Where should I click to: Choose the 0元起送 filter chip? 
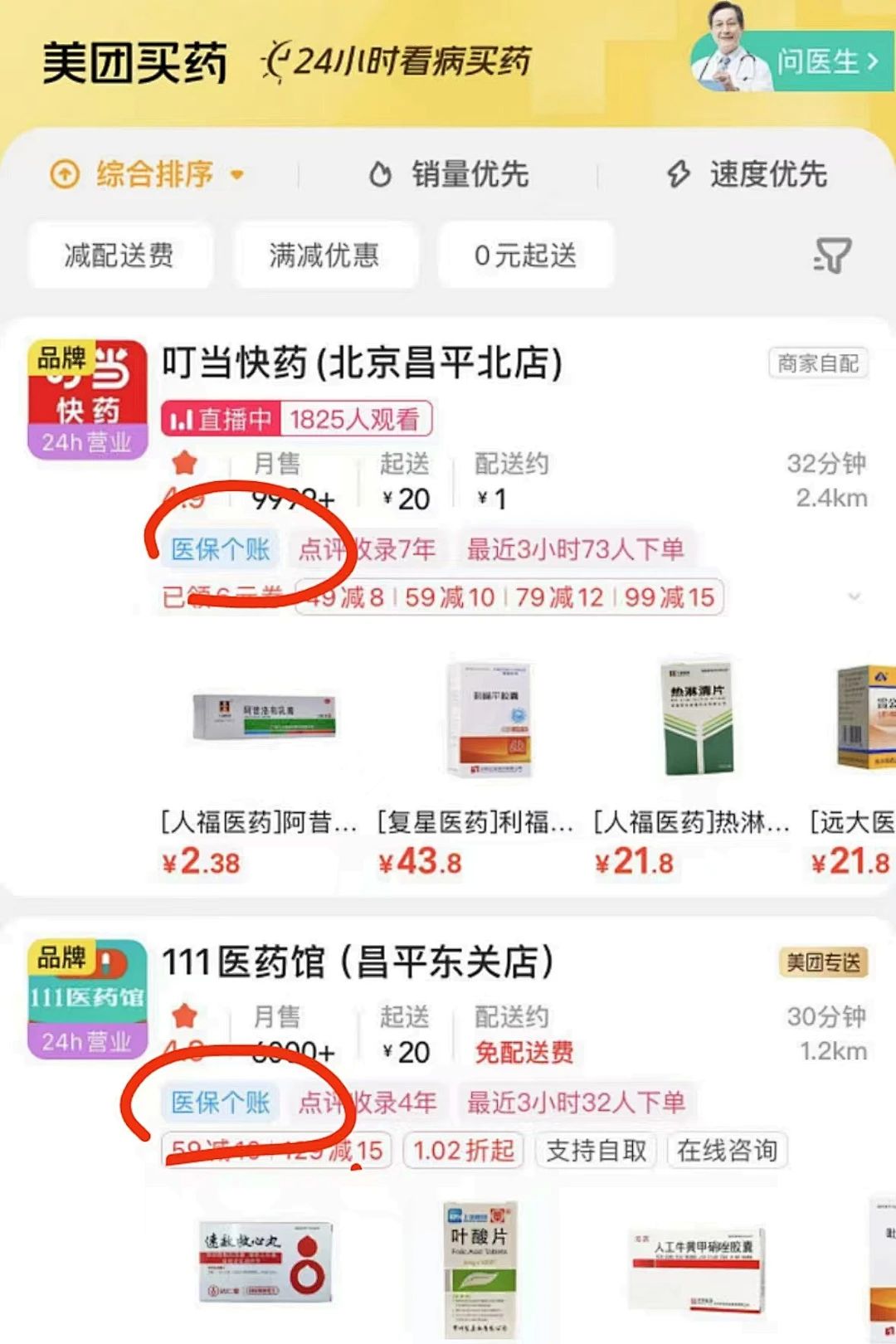tap(525, 255)
